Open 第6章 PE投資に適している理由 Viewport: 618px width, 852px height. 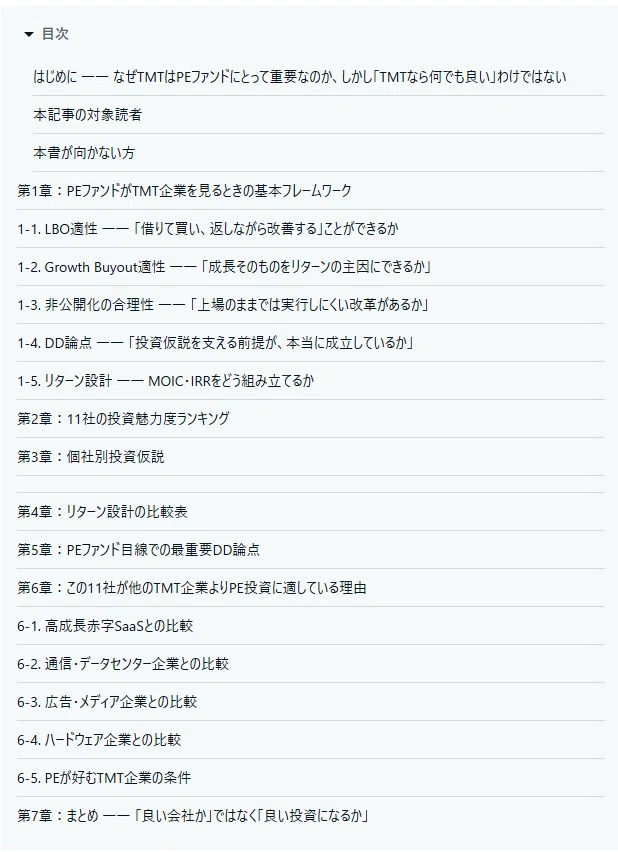(x=191, y=588)
